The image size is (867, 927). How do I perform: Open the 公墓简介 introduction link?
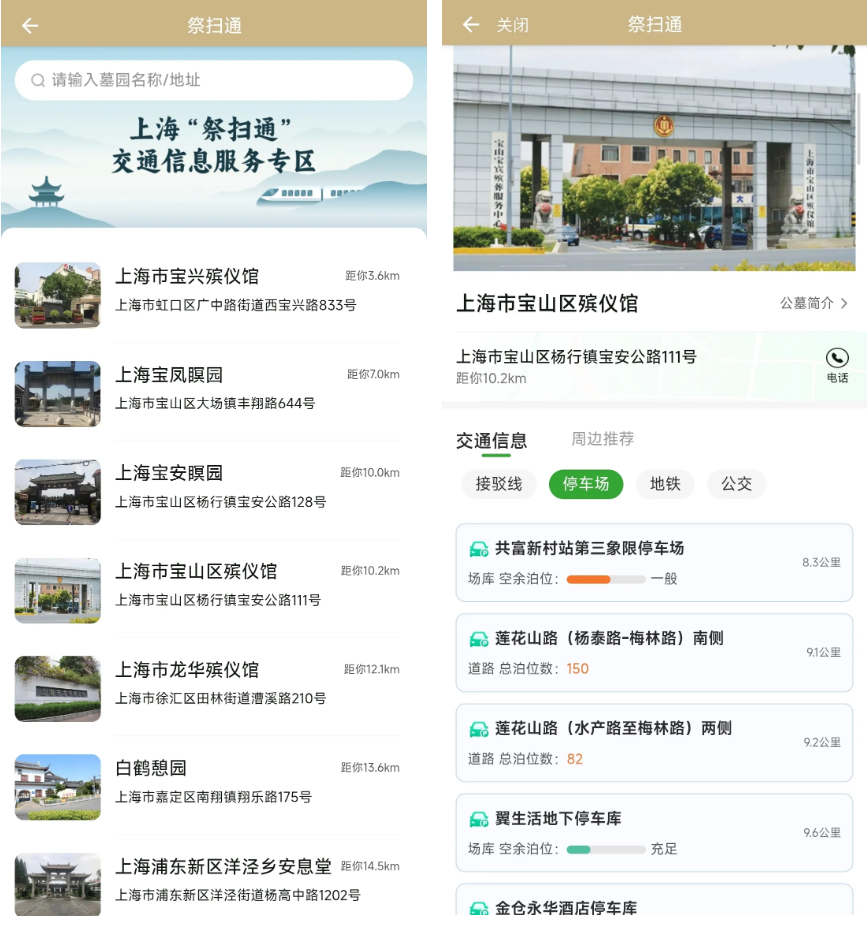click(x=814, y=303)
